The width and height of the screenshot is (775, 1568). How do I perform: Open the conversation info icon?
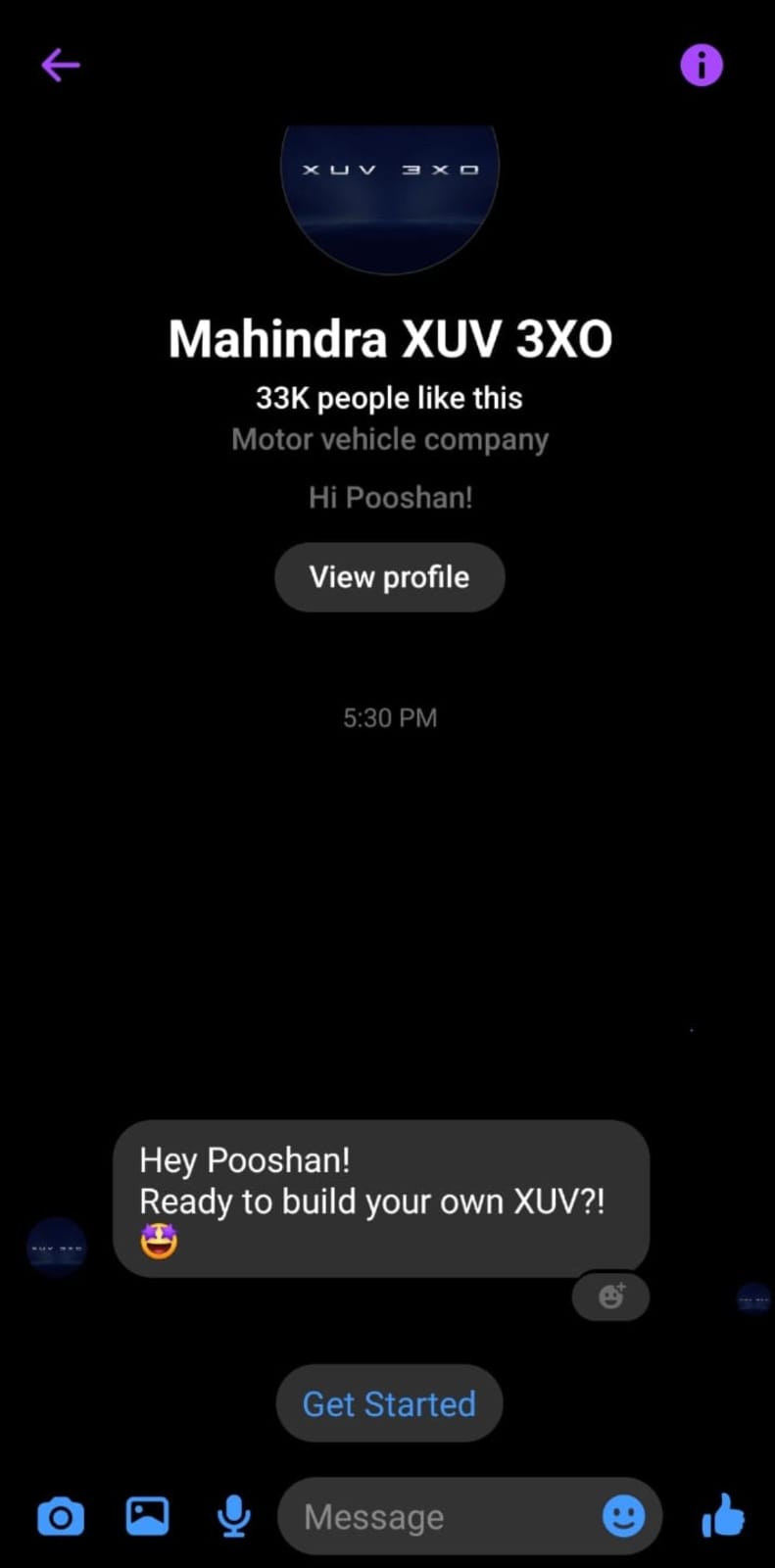pyautogui.click(x=702, y=66)
